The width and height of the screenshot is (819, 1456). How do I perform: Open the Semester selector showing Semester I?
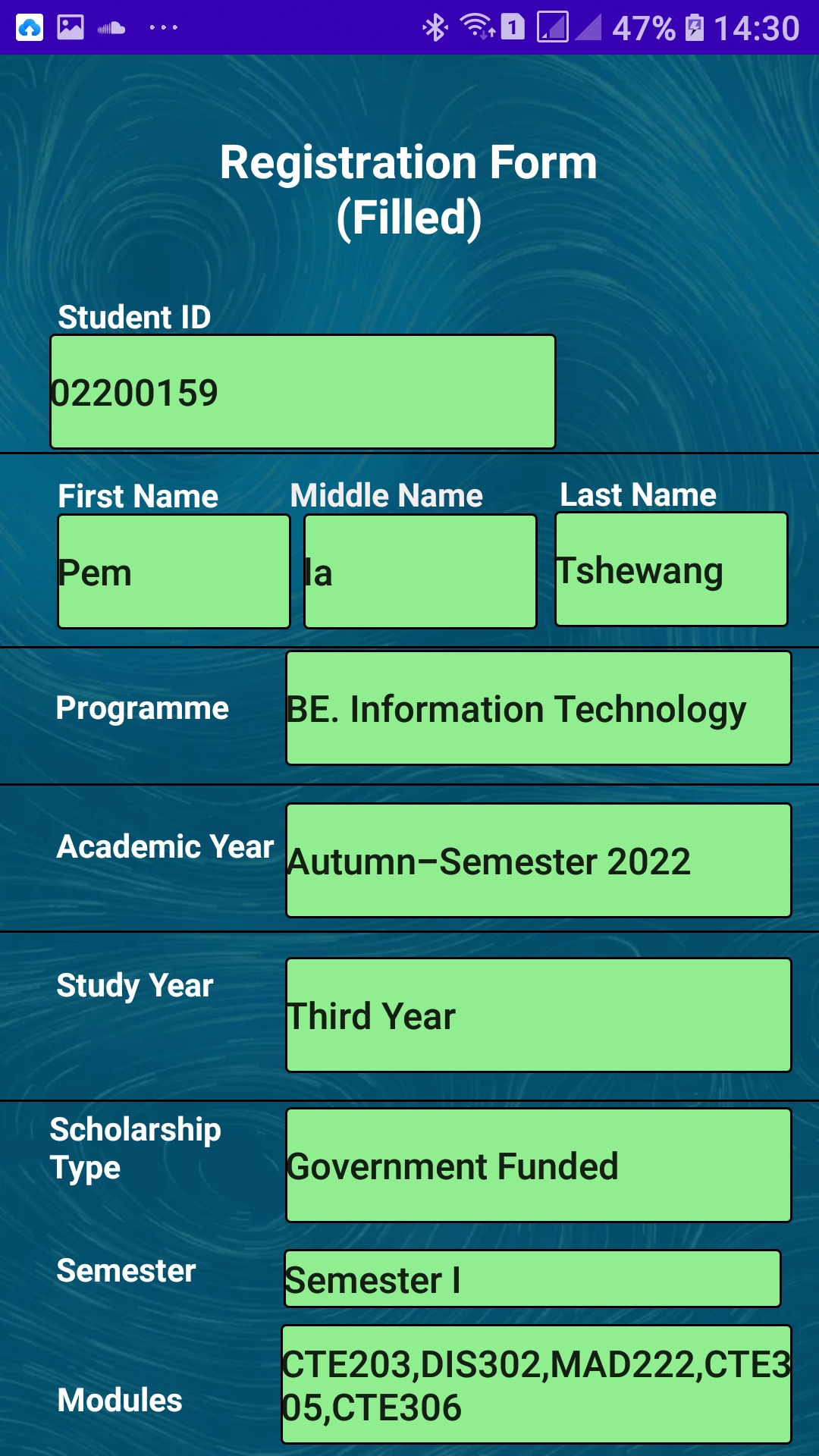click(x=532, y=1280)
